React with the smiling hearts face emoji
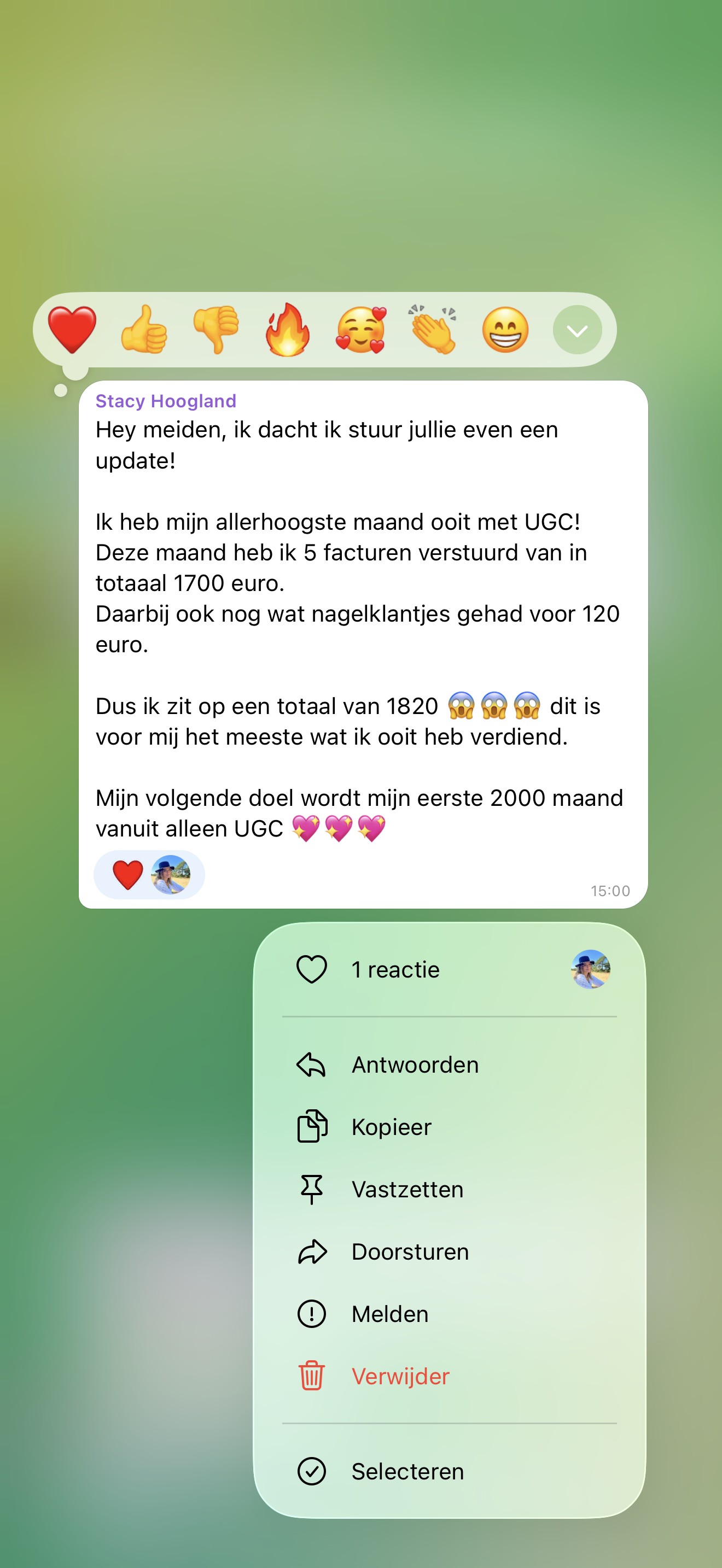The width and height of the screenshot is (722, 1568). (x=360, y=330)
